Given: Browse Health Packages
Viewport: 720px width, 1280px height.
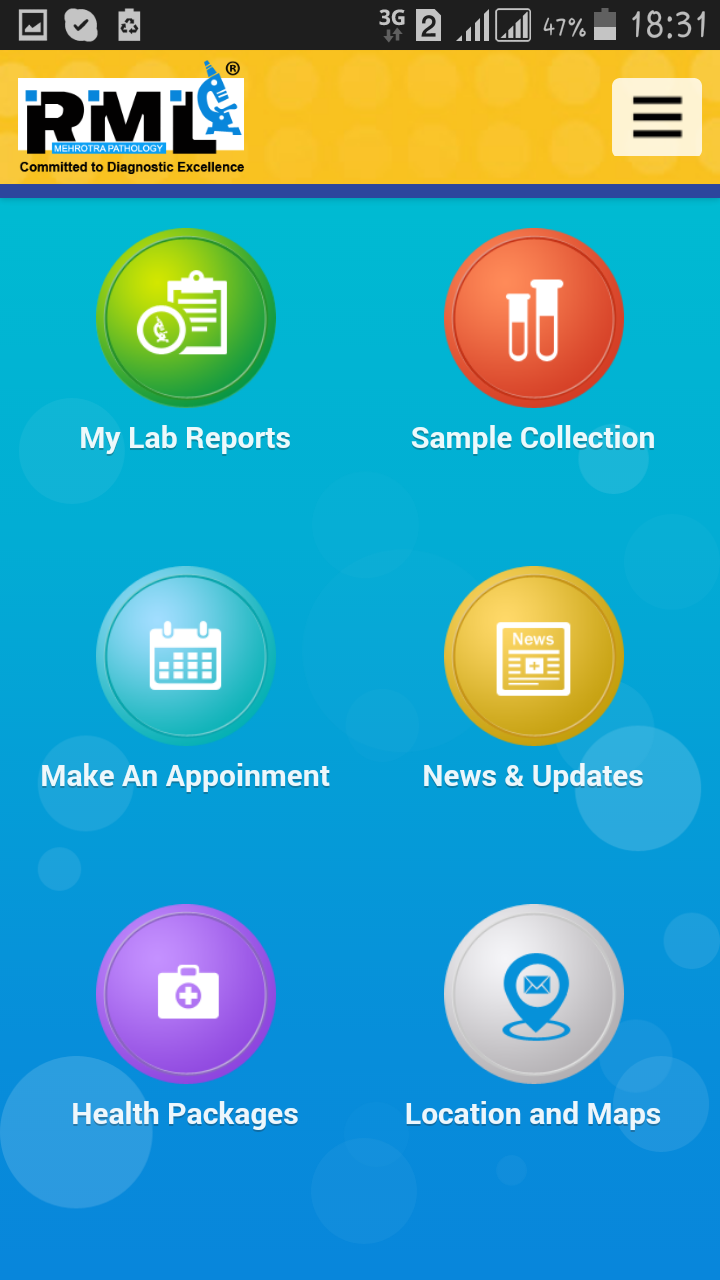Looking at the screenshot, I should 186,994.
